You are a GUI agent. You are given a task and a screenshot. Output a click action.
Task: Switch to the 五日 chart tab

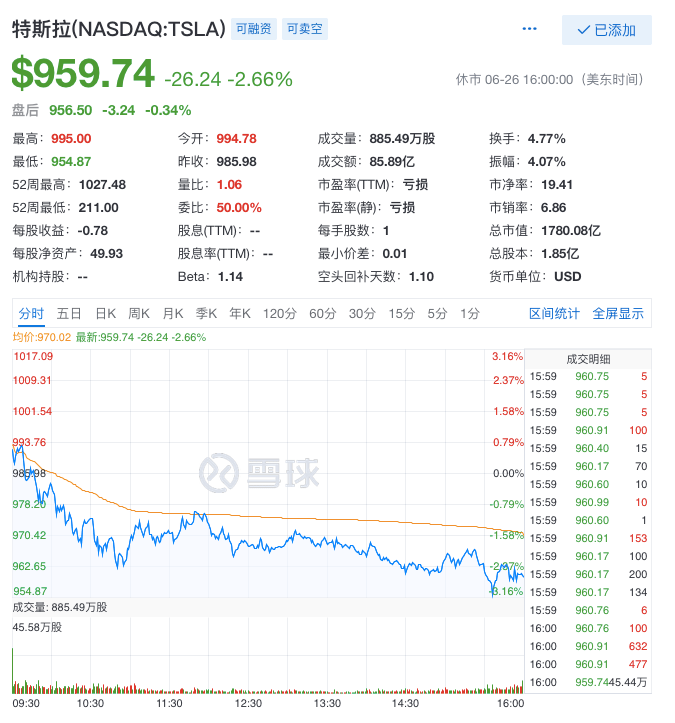[x=69, y=313]
